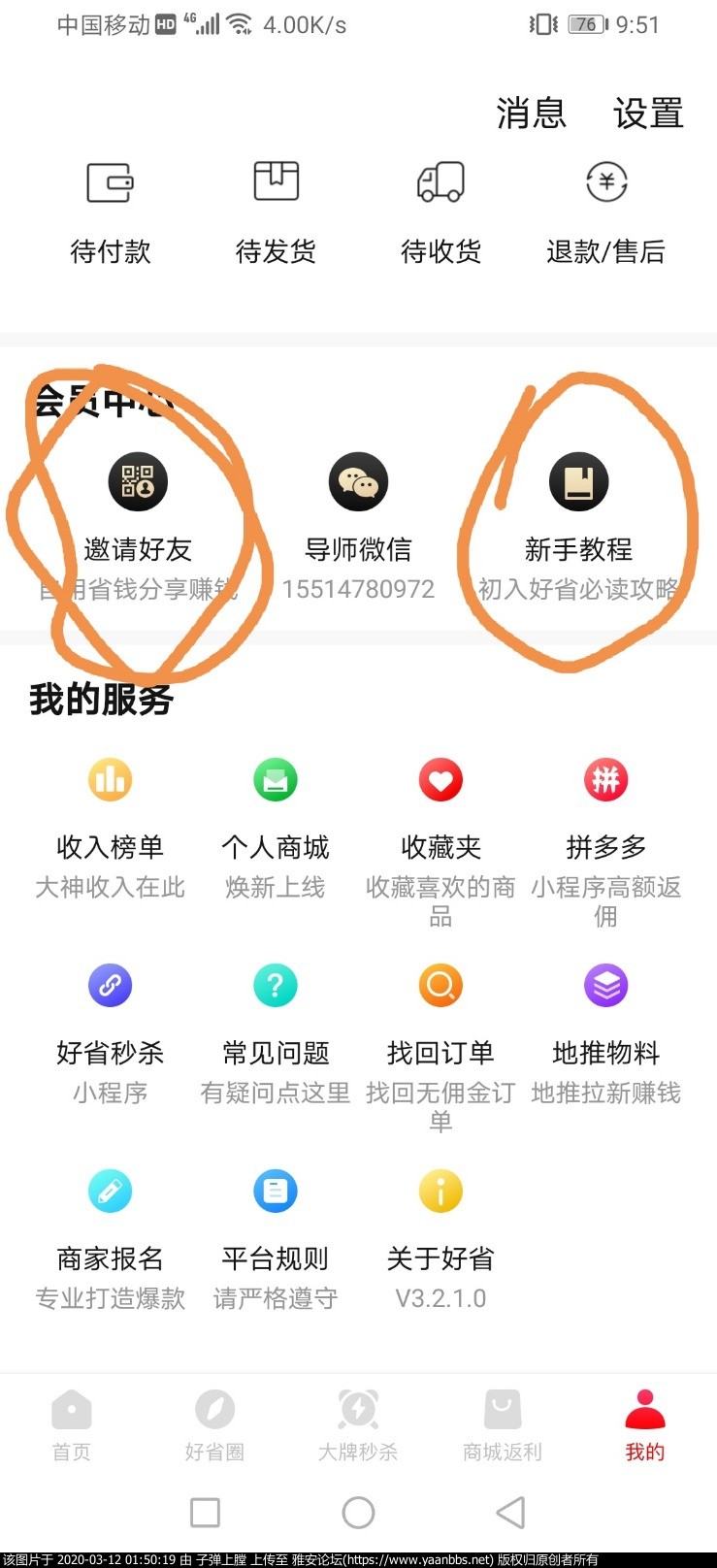Open 消息 messages
The width and height of the screenshot is (717, 1568).
tap(531, 114)
